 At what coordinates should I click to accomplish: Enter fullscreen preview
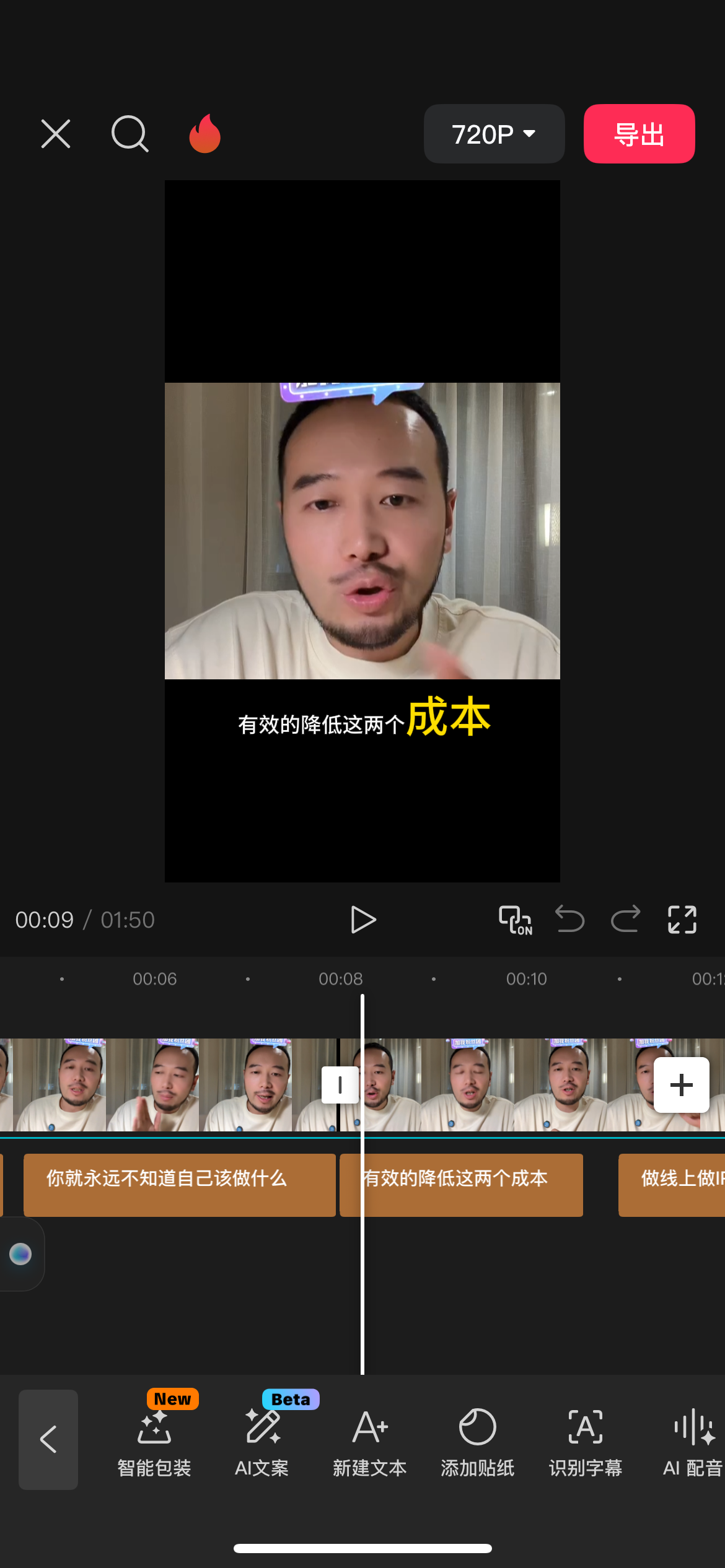[x=682, y=920]
